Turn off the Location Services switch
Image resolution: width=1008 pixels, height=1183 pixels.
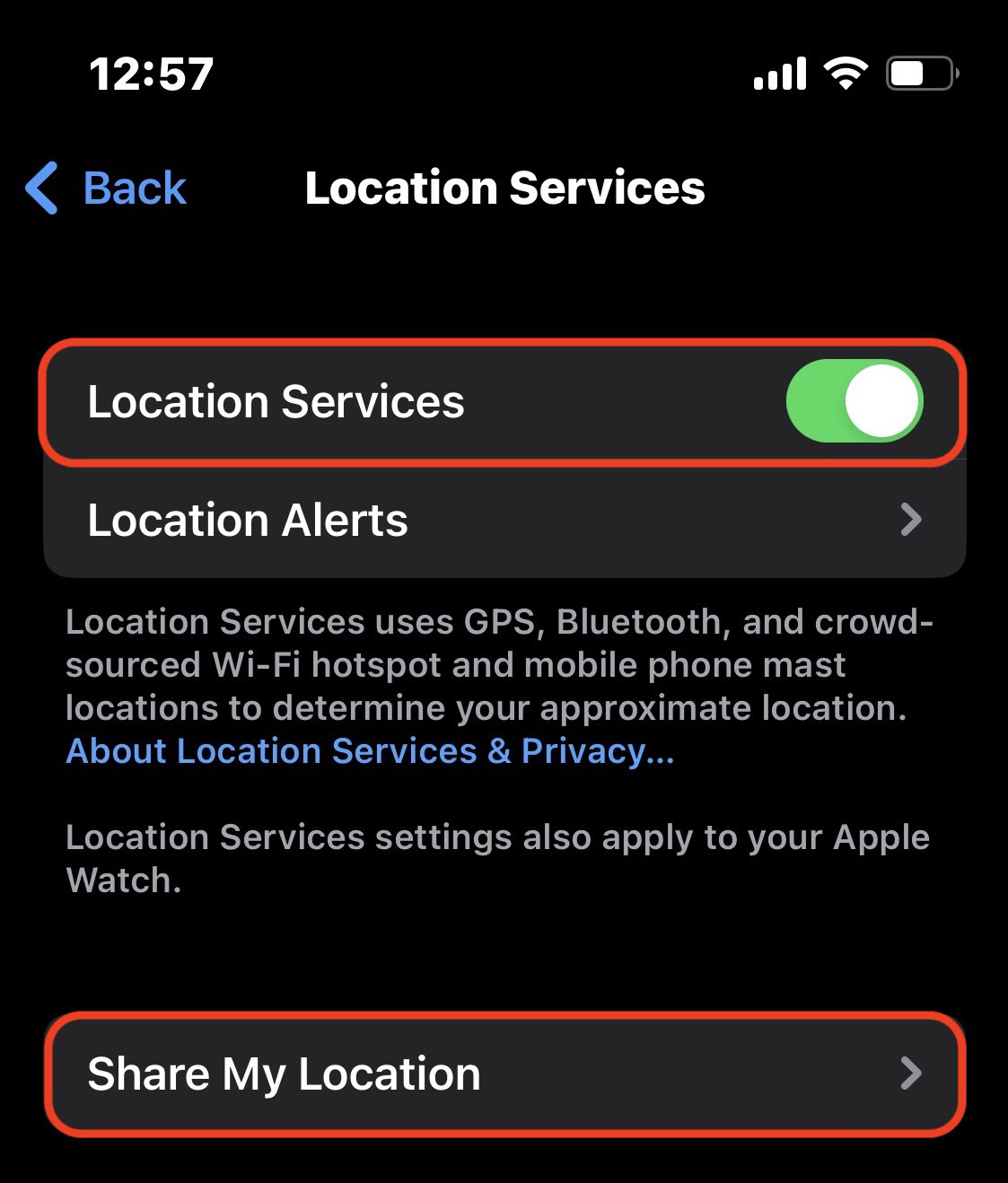(x=854, y=401)
